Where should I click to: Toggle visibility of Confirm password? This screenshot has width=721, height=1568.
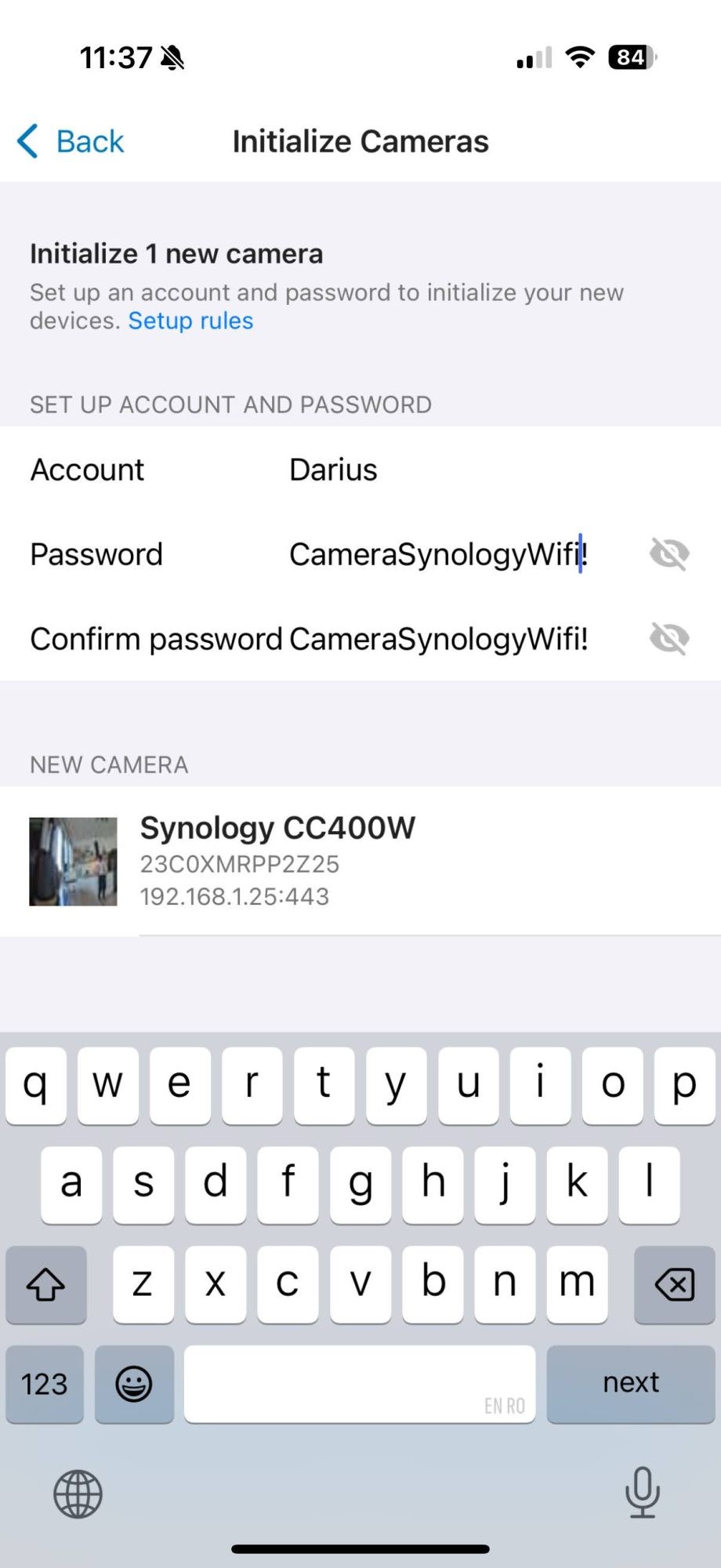coord(669,639)
